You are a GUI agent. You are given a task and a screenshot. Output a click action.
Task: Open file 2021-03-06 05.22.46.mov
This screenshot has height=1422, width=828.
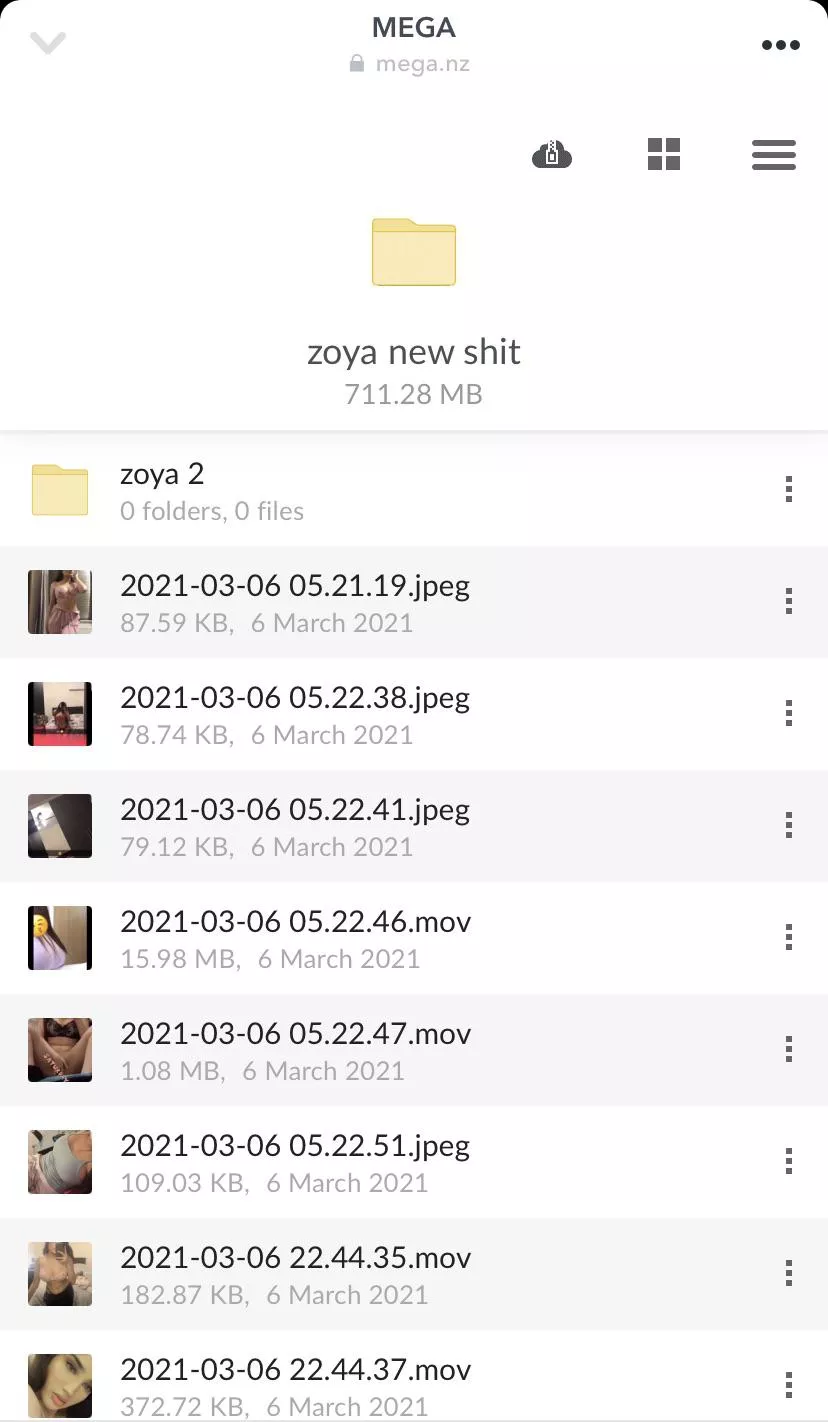[x=295, y=938]
